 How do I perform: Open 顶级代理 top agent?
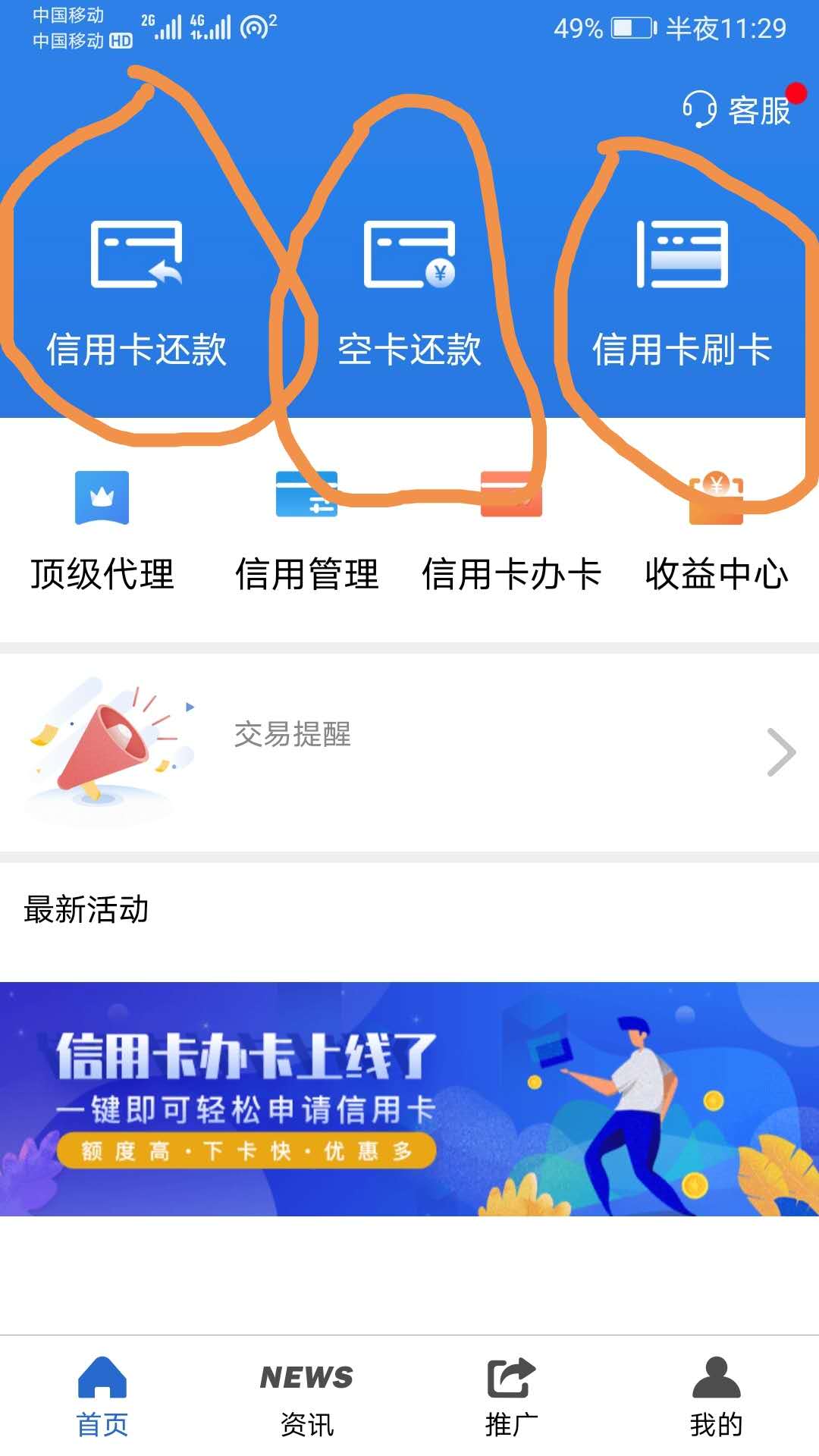(x=102, y=531)
